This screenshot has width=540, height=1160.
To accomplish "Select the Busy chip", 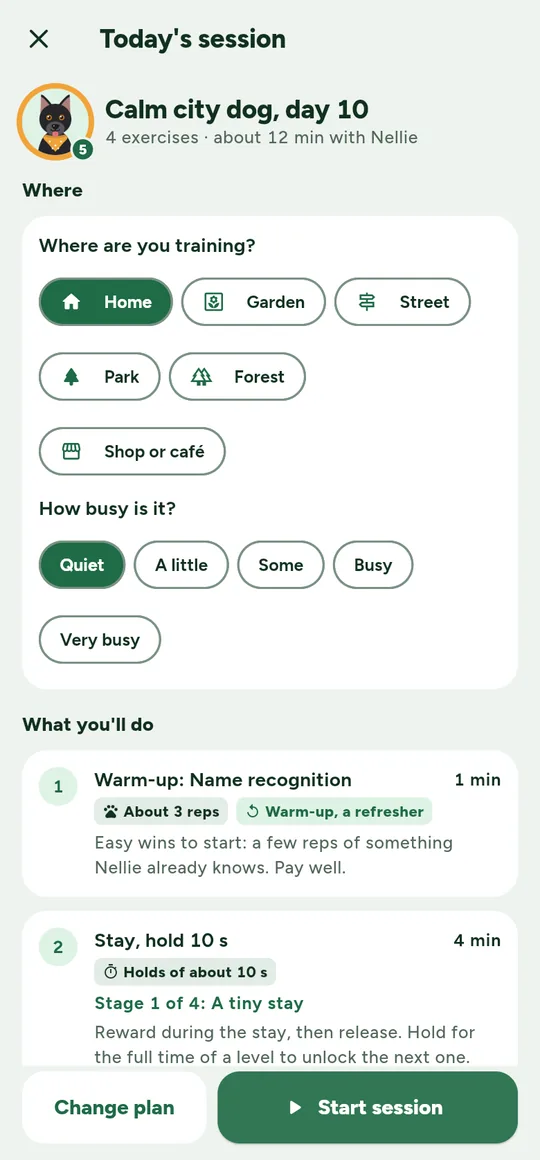I will tap(373, 565).
